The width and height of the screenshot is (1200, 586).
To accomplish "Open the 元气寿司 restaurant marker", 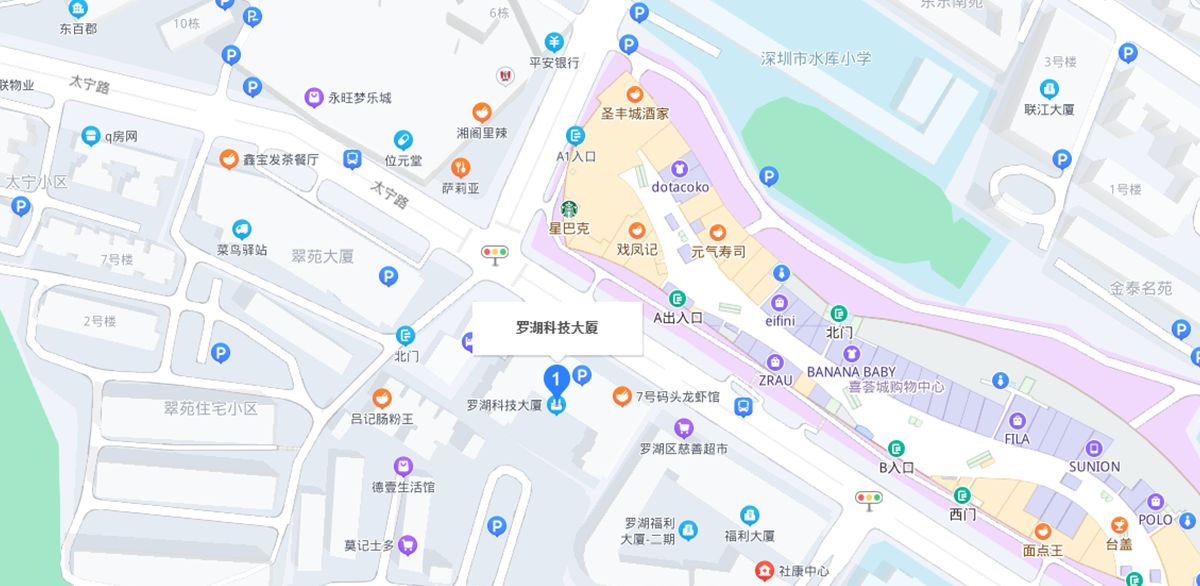I will click(x=717, y=232).
